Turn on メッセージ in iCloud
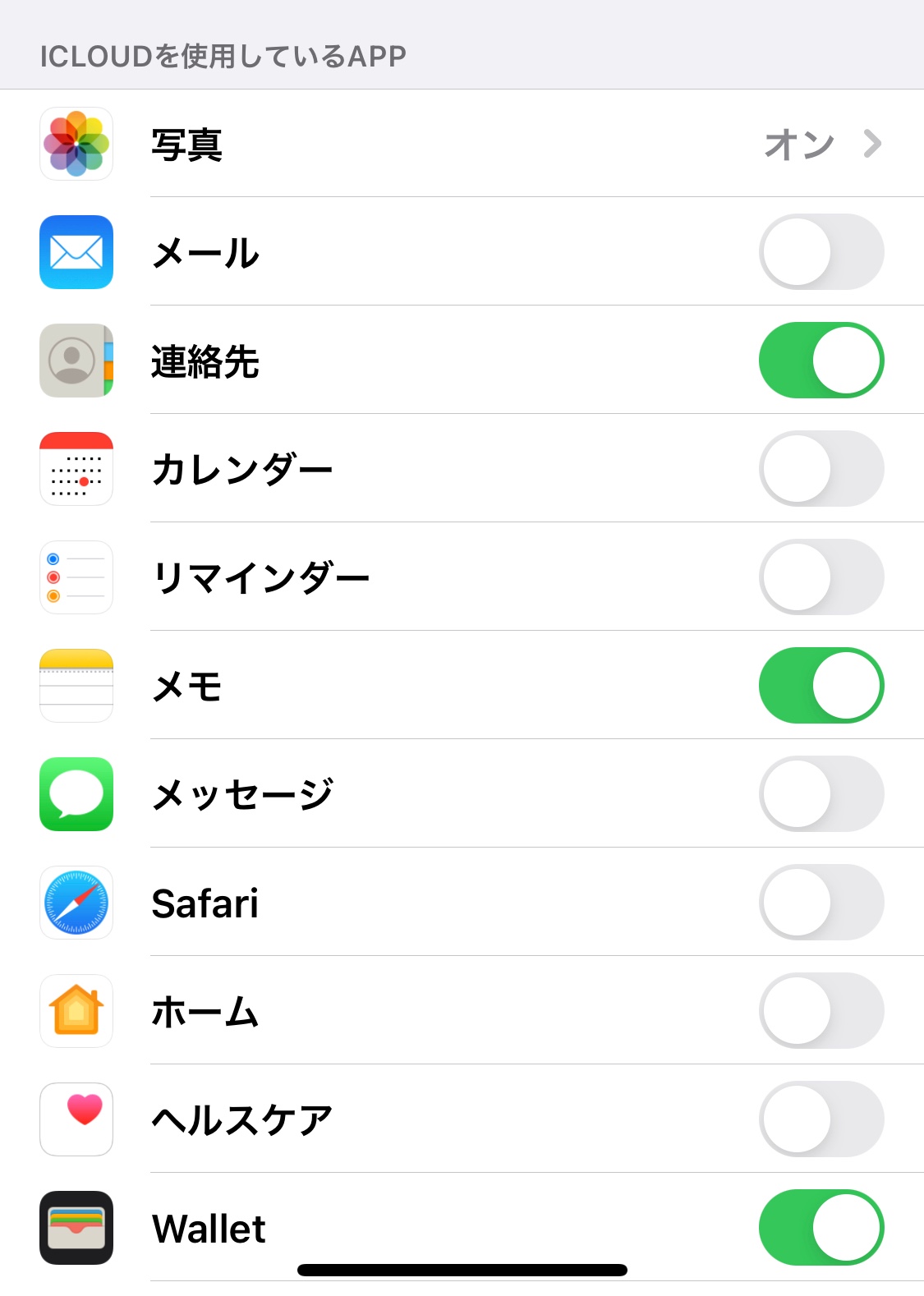This screenshot has height=1296, width=924. (x=821, y=794)
